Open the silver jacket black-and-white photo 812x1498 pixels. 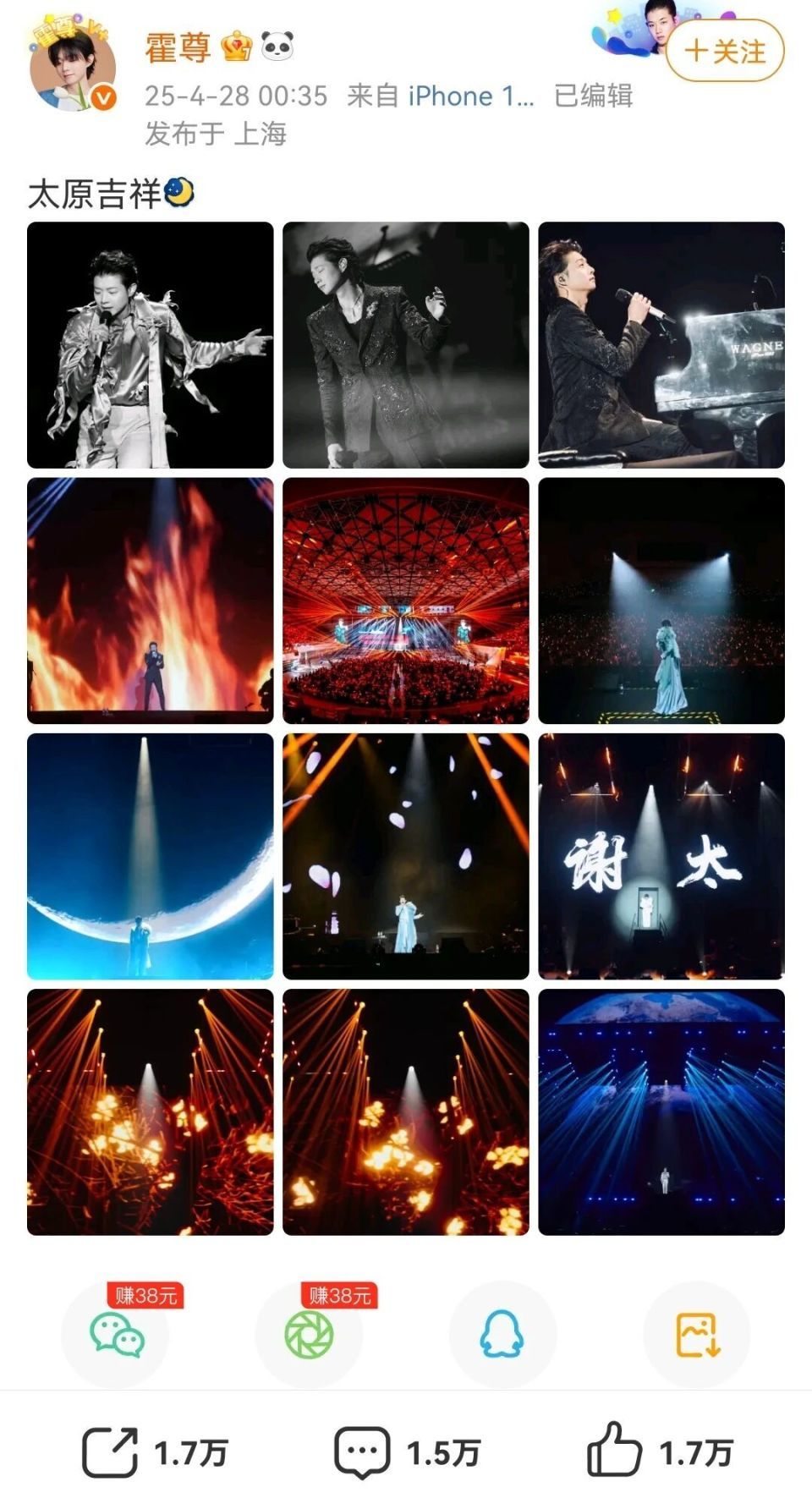(x=151, y=345)
